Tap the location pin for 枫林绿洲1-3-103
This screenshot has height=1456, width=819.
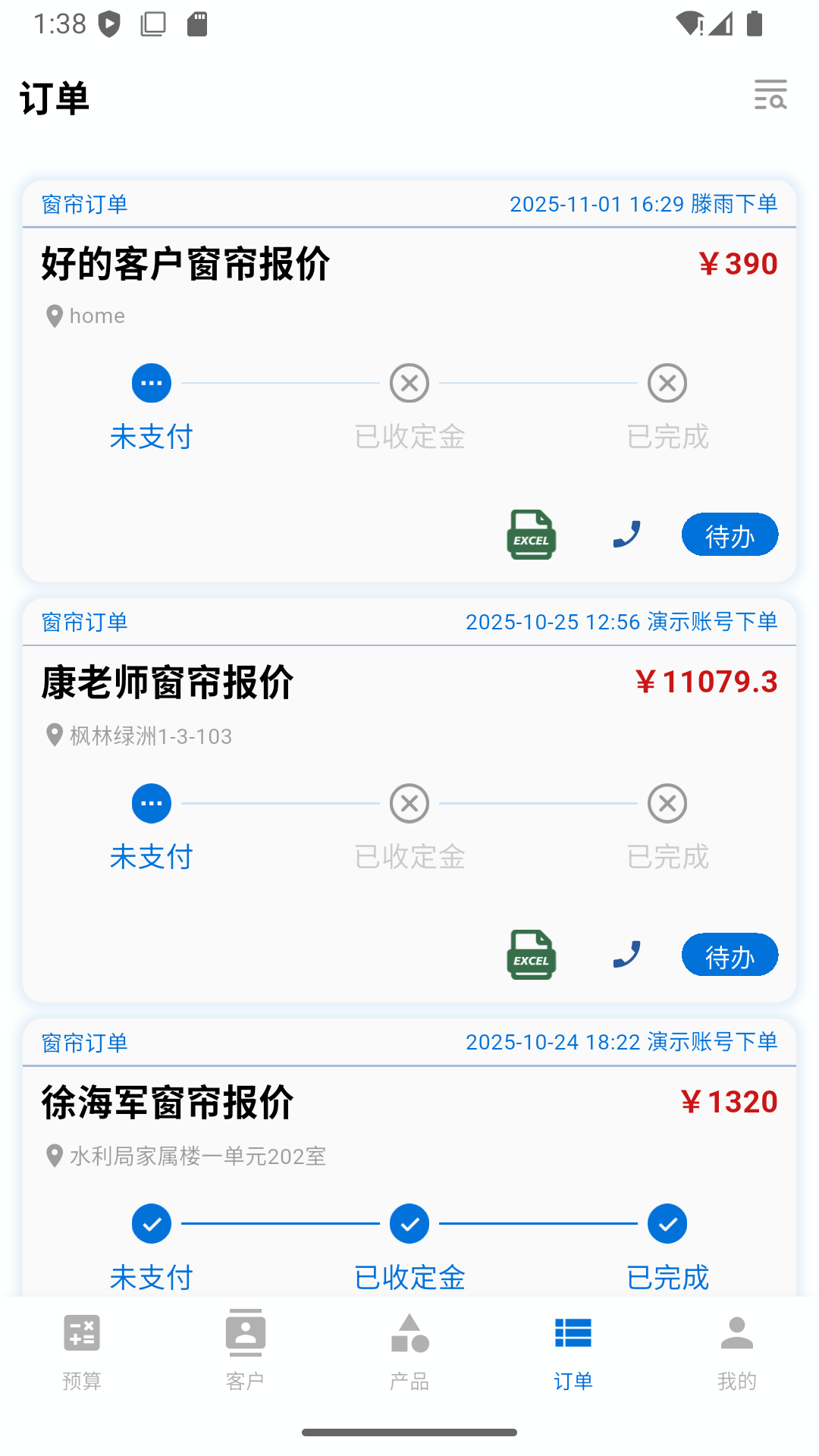(53, 735)
